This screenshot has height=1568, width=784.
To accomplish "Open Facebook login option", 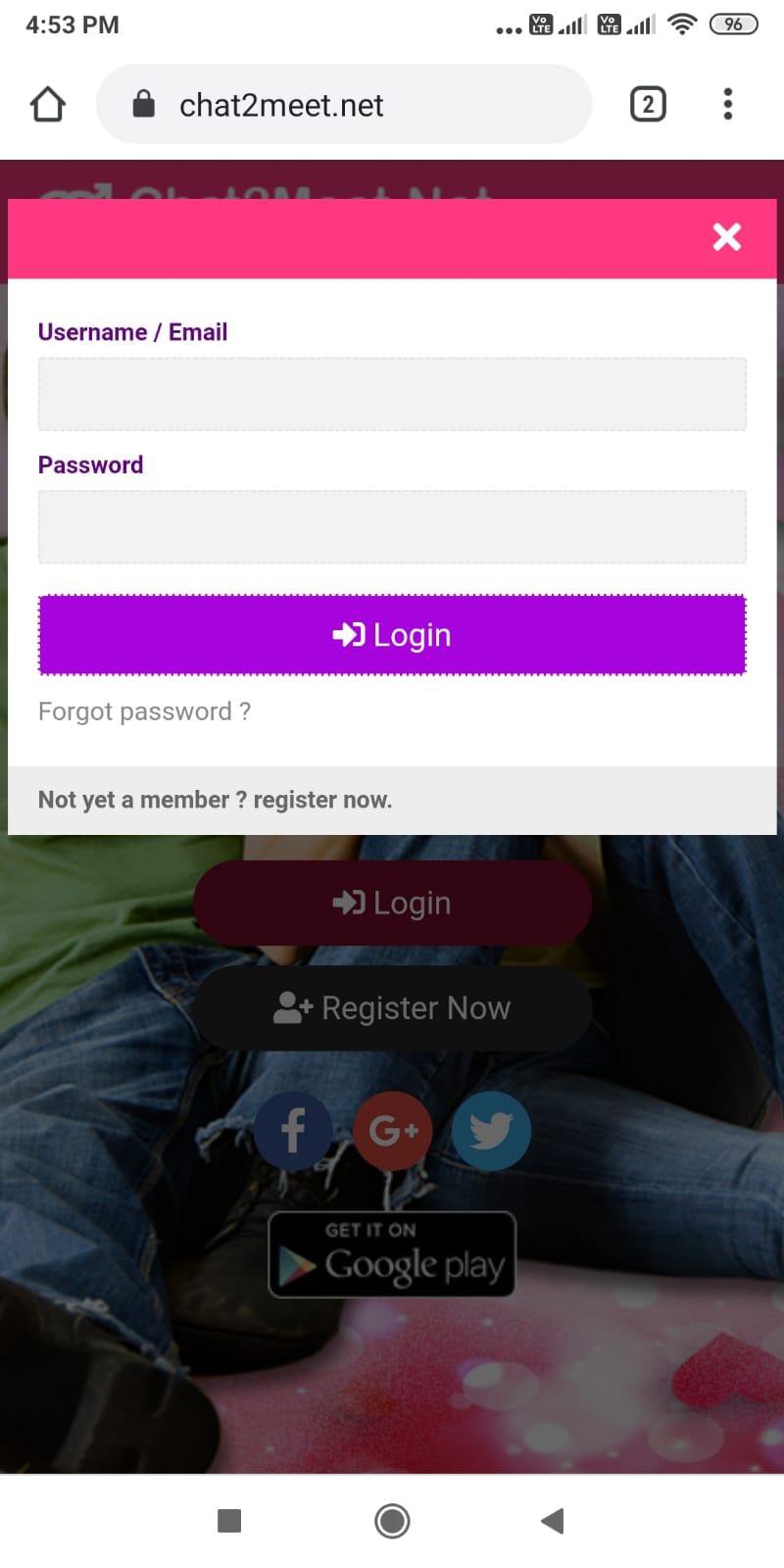I will (x=292, y=1129).
